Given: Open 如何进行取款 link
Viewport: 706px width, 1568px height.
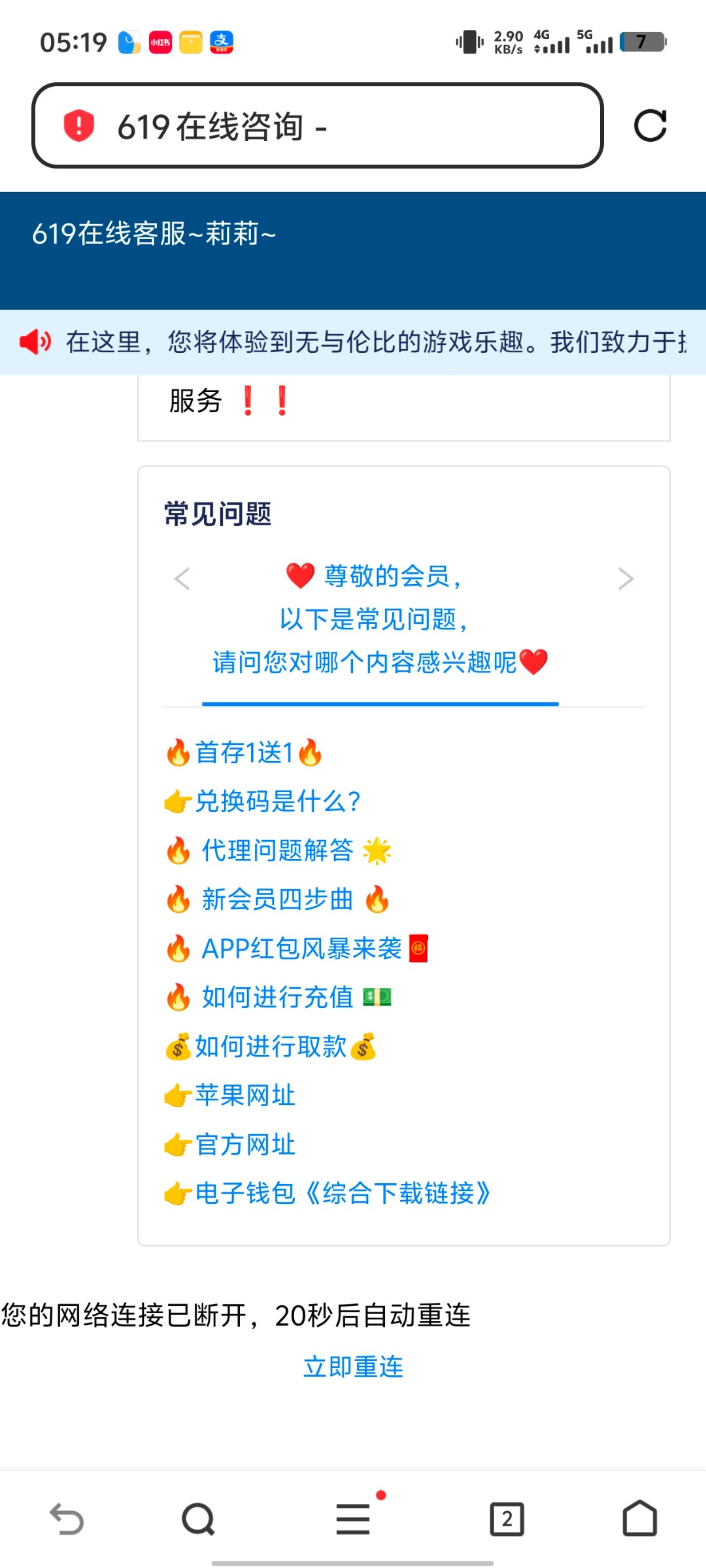Looking at the screenshot, I should (270, 1047).
